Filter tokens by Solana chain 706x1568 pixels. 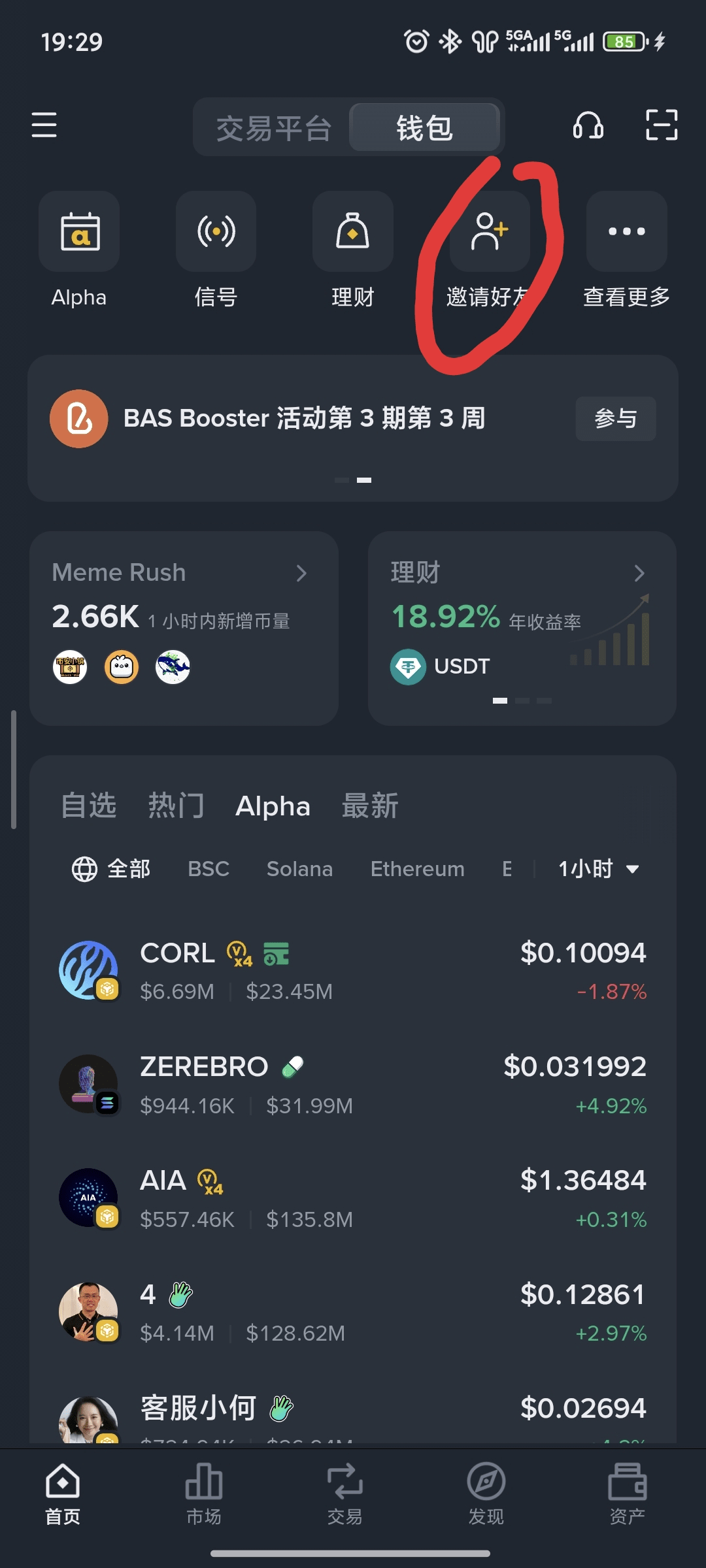(299, 869)
